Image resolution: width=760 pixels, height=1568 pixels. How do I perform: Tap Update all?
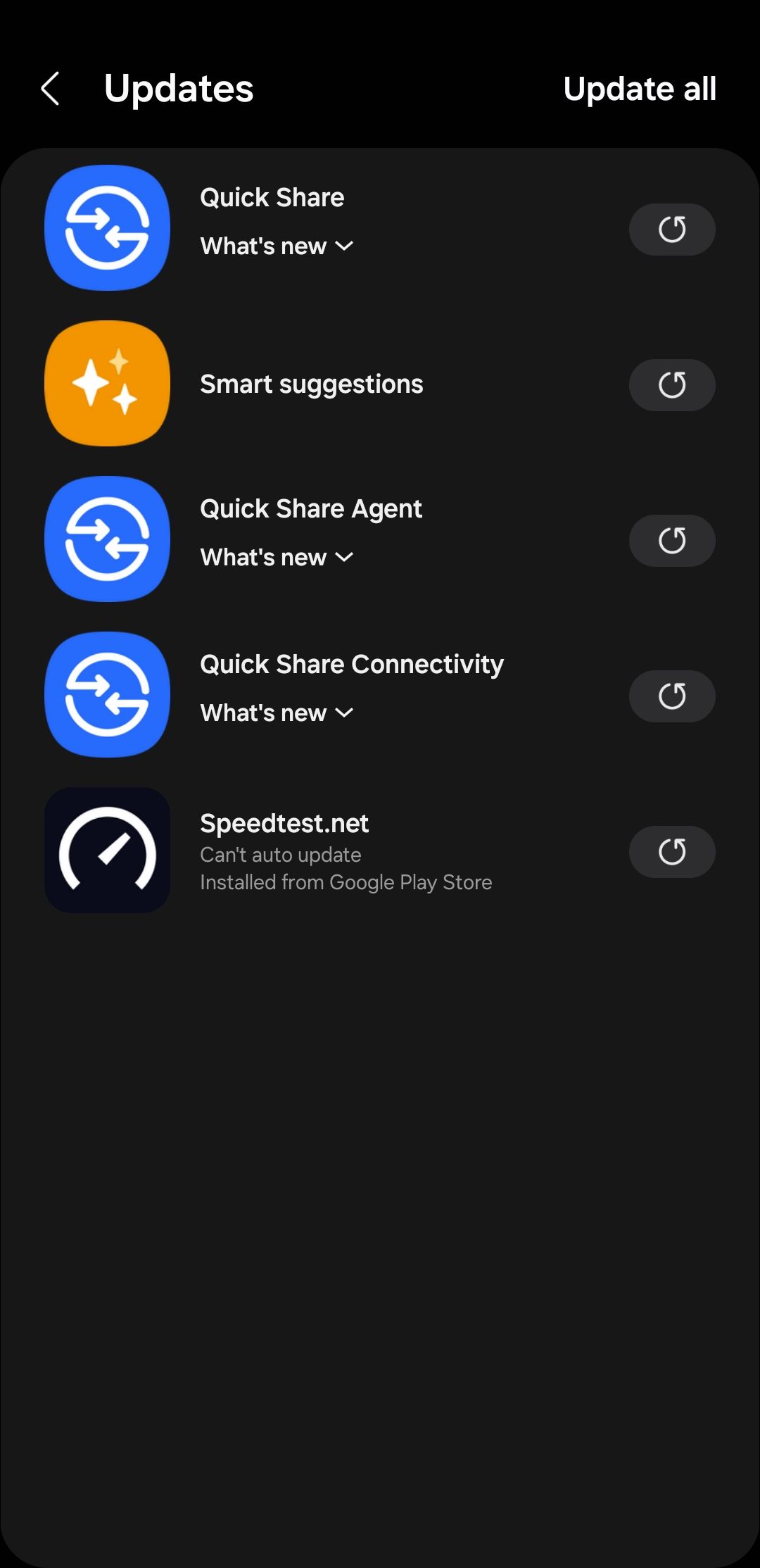639,89
